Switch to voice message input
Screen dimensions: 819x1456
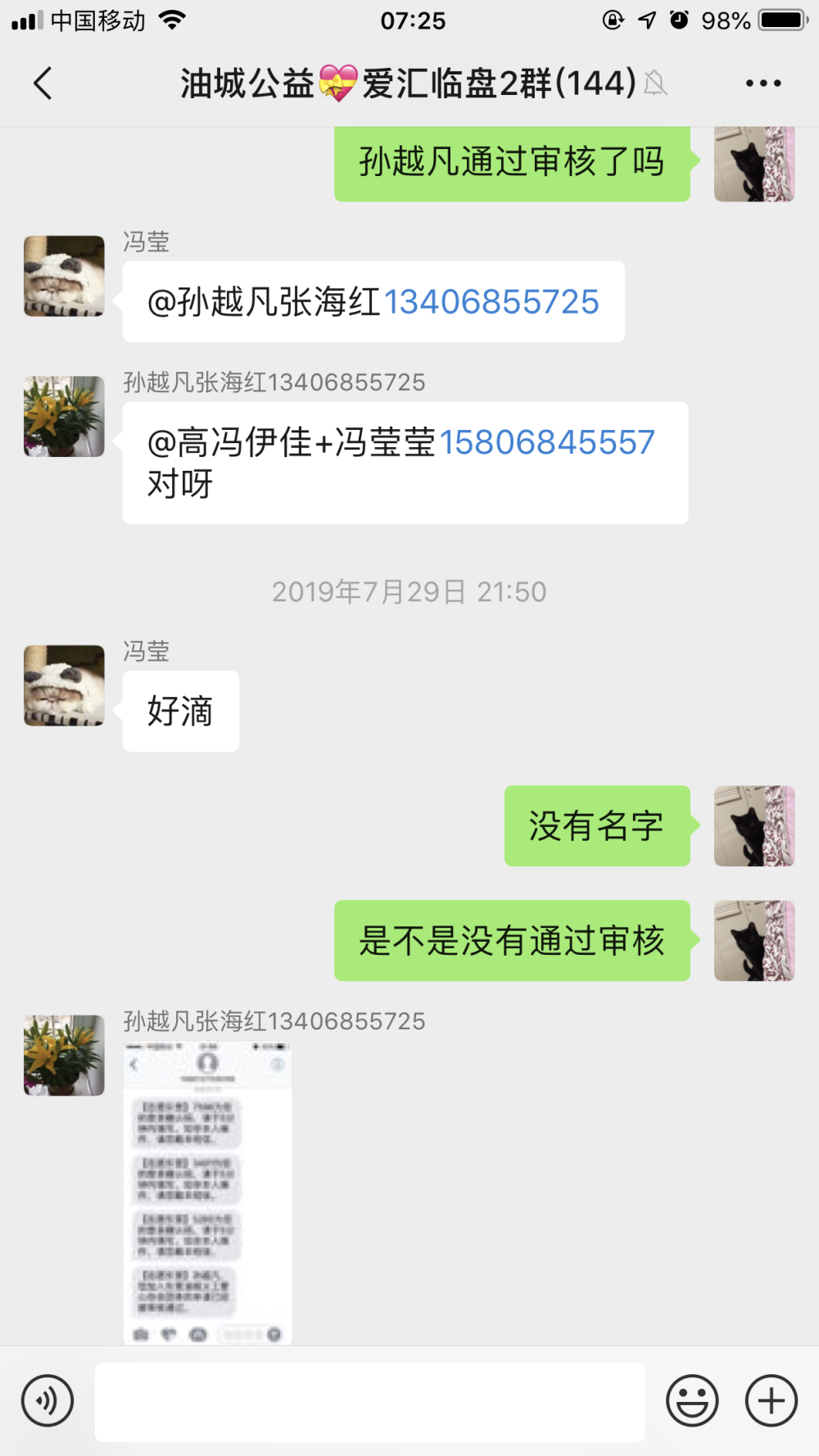point(48,1400)
